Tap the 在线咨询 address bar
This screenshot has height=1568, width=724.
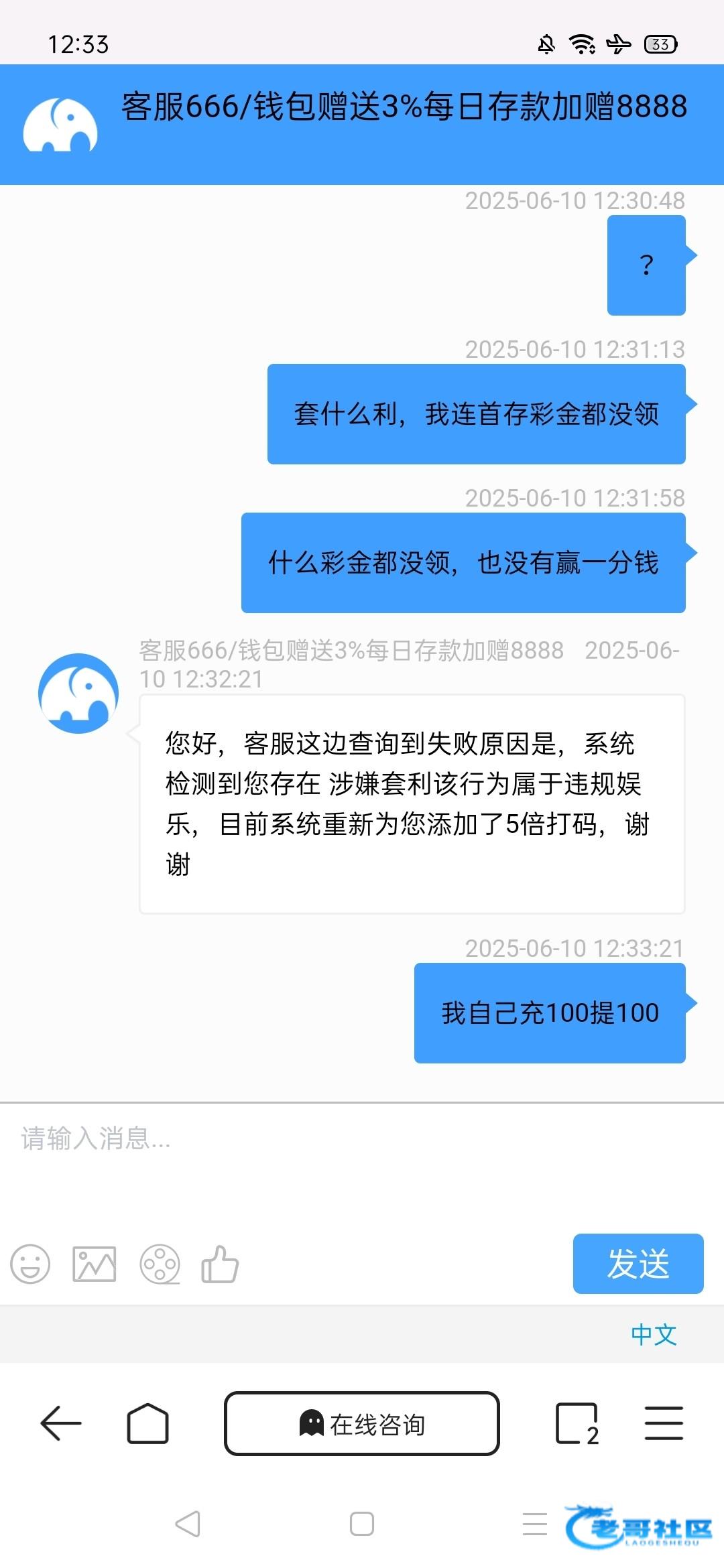362,1423
